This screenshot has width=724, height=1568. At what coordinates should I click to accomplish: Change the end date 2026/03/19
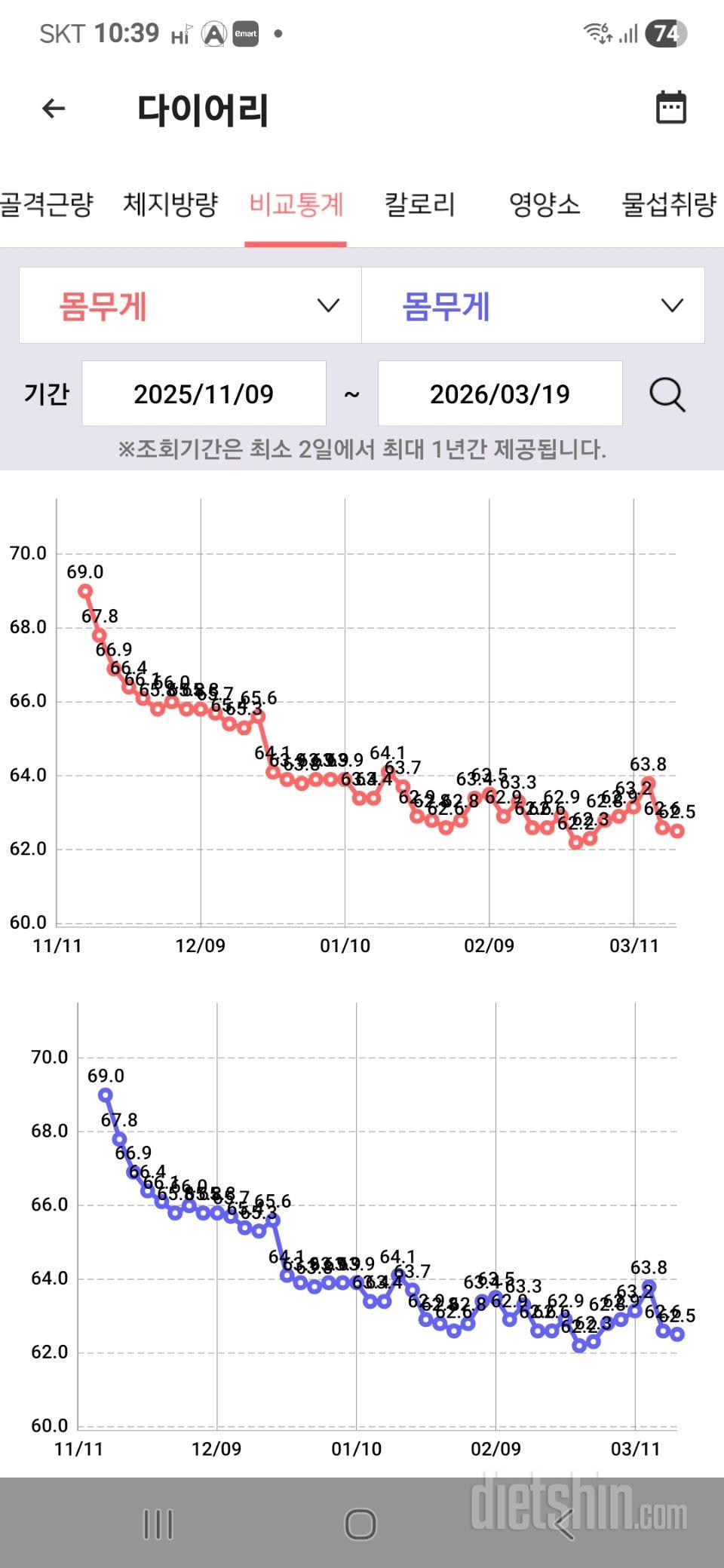point(500,394)
